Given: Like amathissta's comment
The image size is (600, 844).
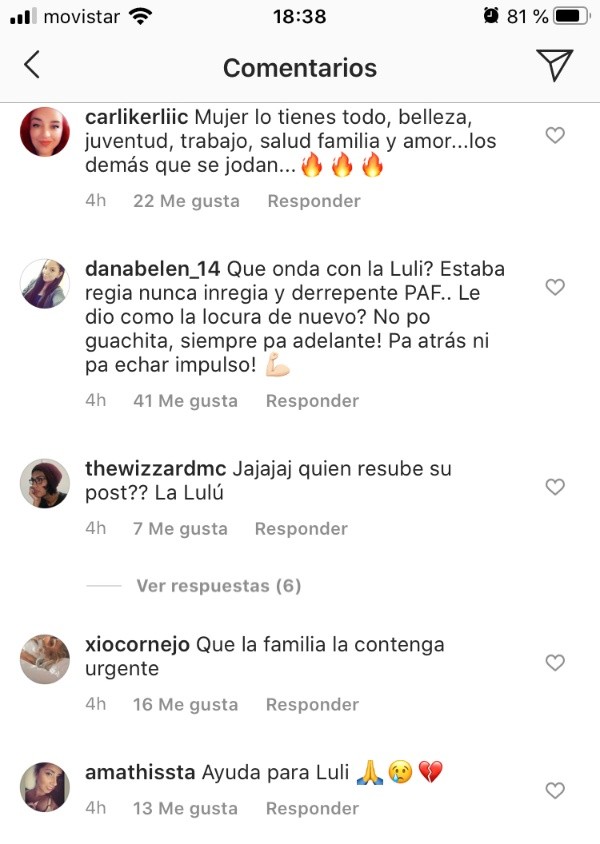Looking at the screenshot, I should click(554, 791).
